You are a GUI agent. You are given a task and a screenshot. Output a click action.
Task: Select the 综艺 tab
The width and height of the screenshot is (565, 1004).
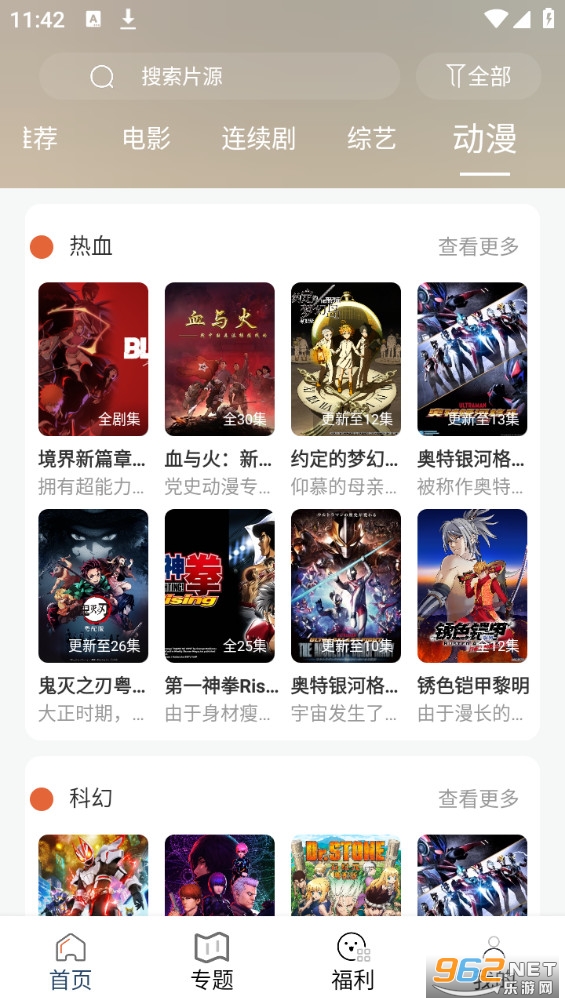click(372, 138)
